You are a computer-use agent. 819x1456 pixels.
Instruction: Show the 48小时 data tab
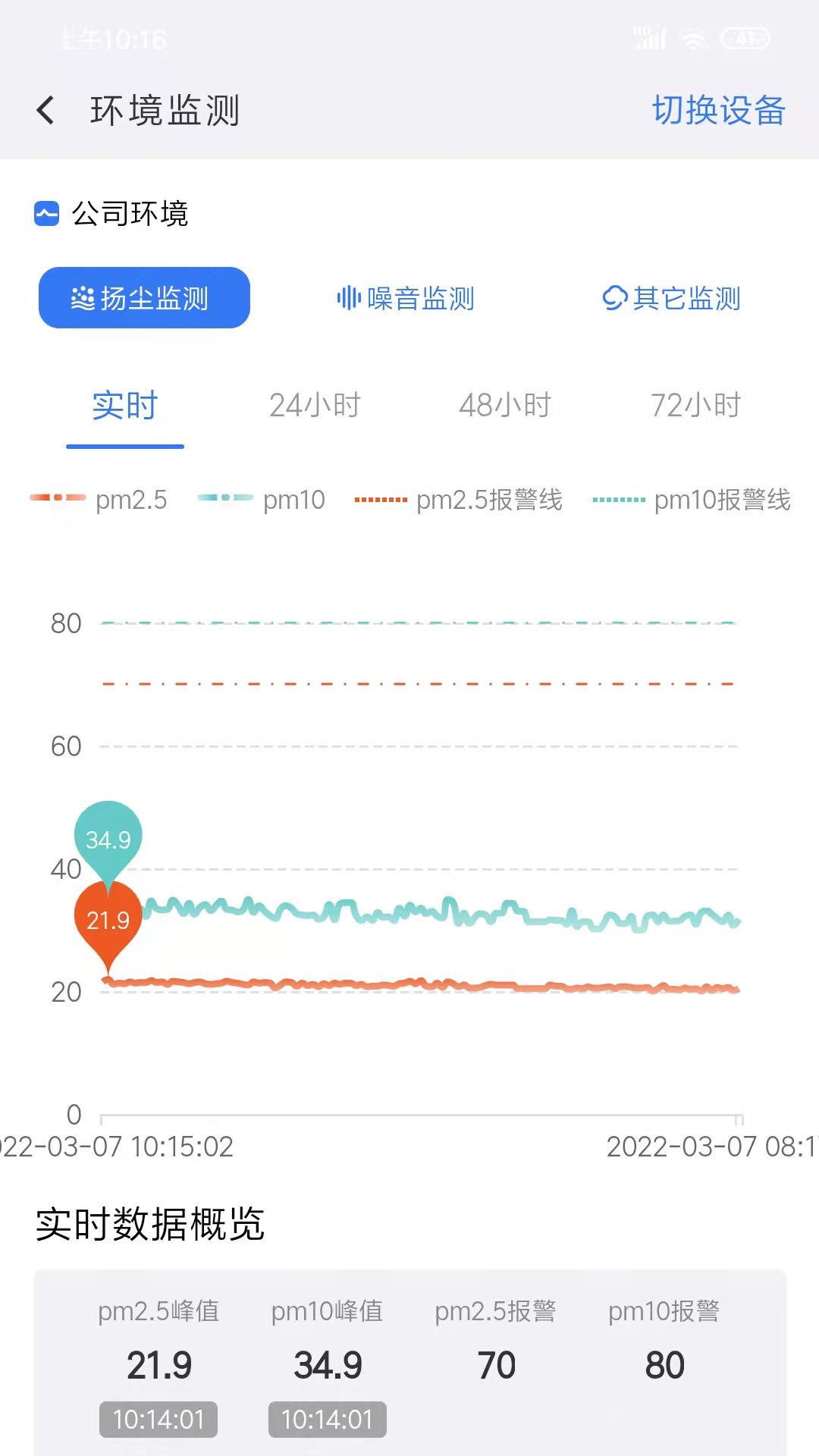[505, 406]
